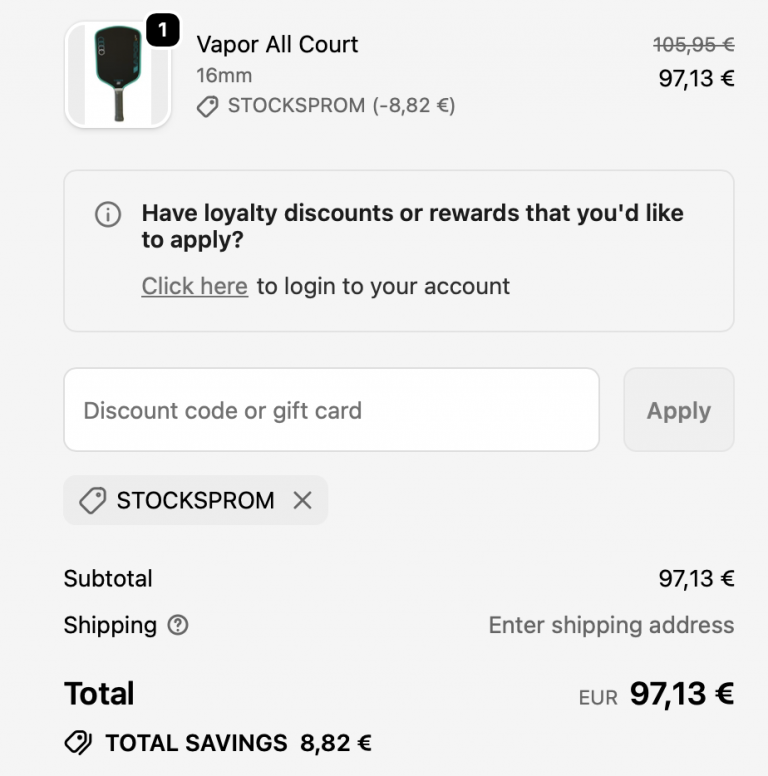The image size is (768, 776).
Task: Tap the 'Click here' login link
Action: tap(194, 286)
